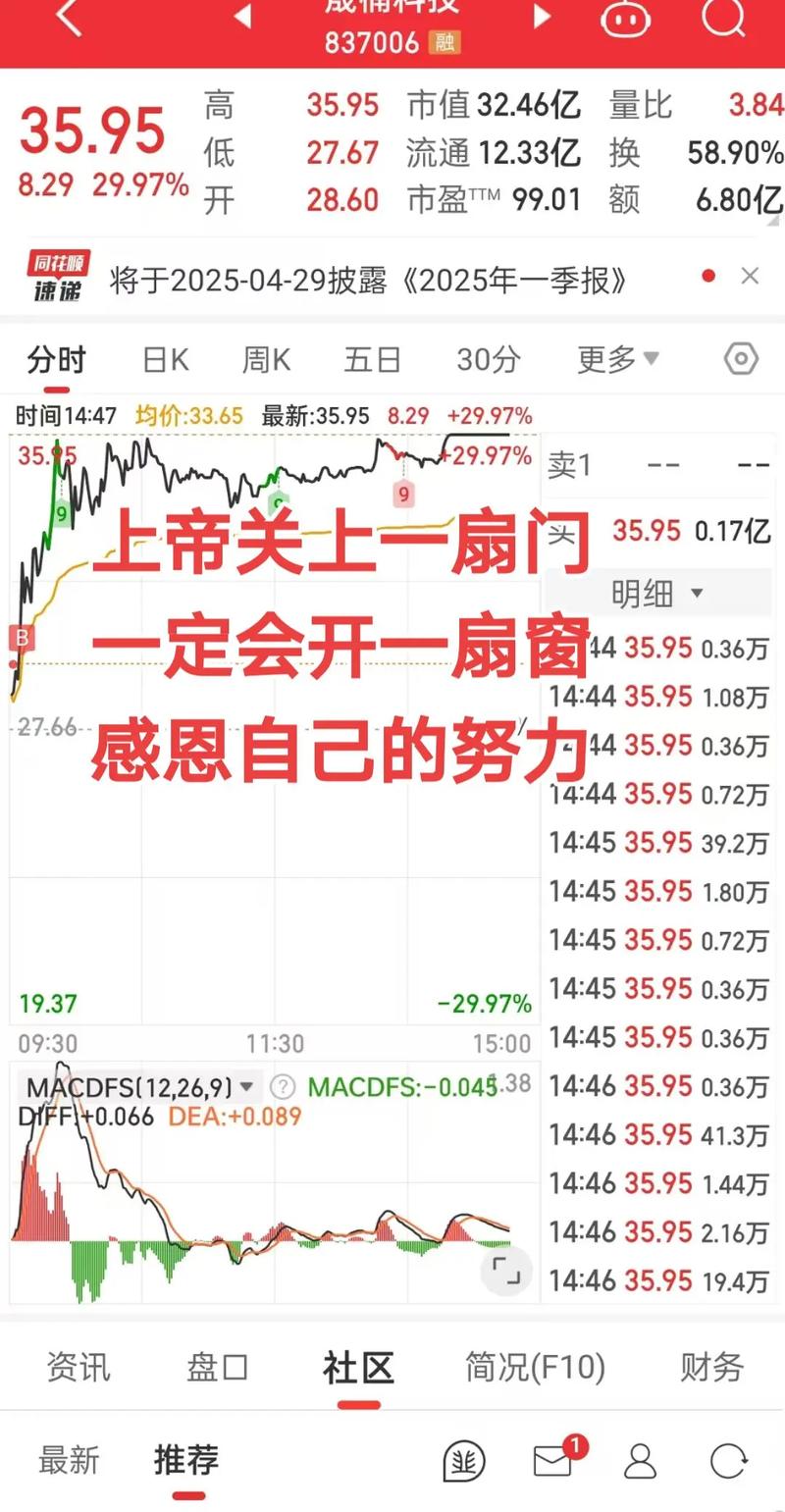Open stock search

(x=723, y=16)
